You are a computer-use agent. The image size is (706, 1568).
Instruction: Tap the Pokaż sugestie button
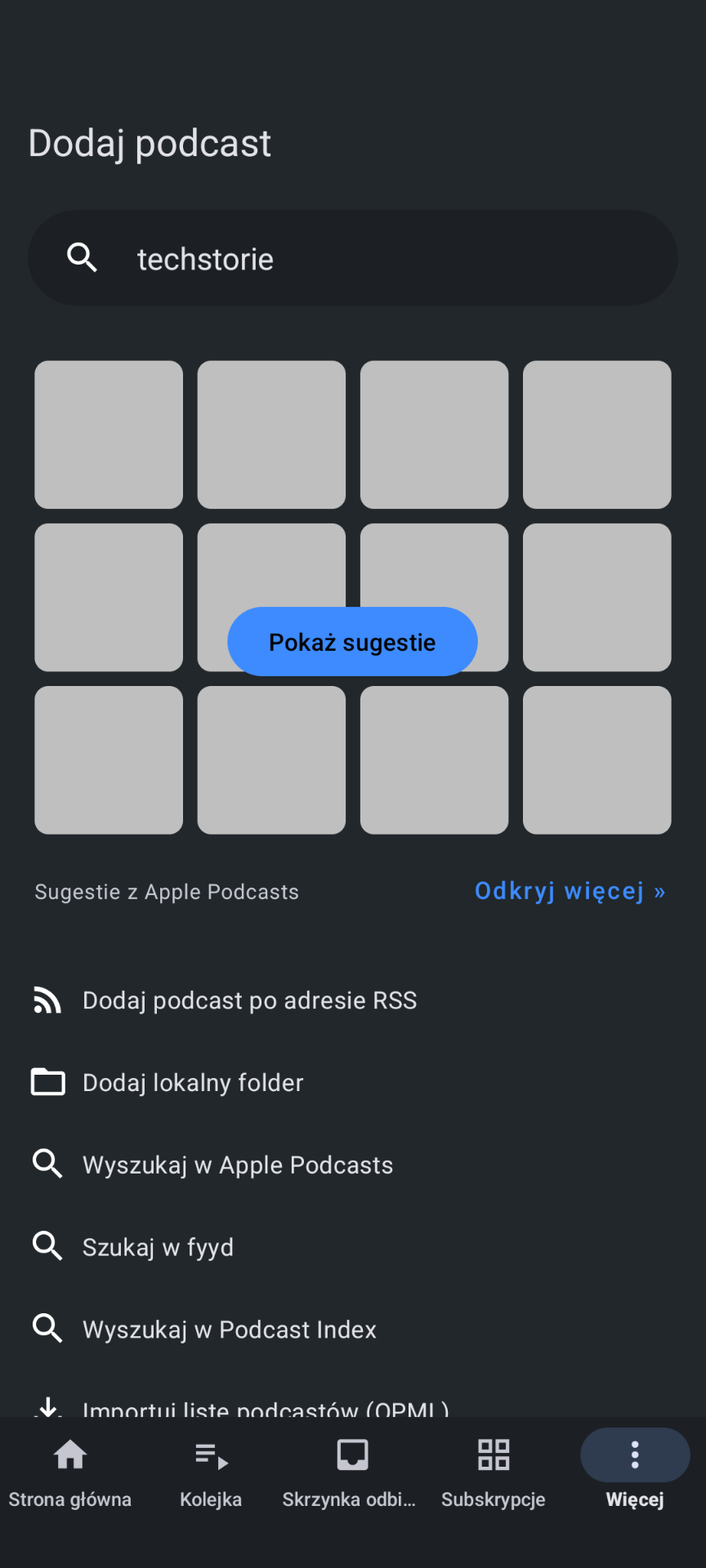click(x=352, y=642)
